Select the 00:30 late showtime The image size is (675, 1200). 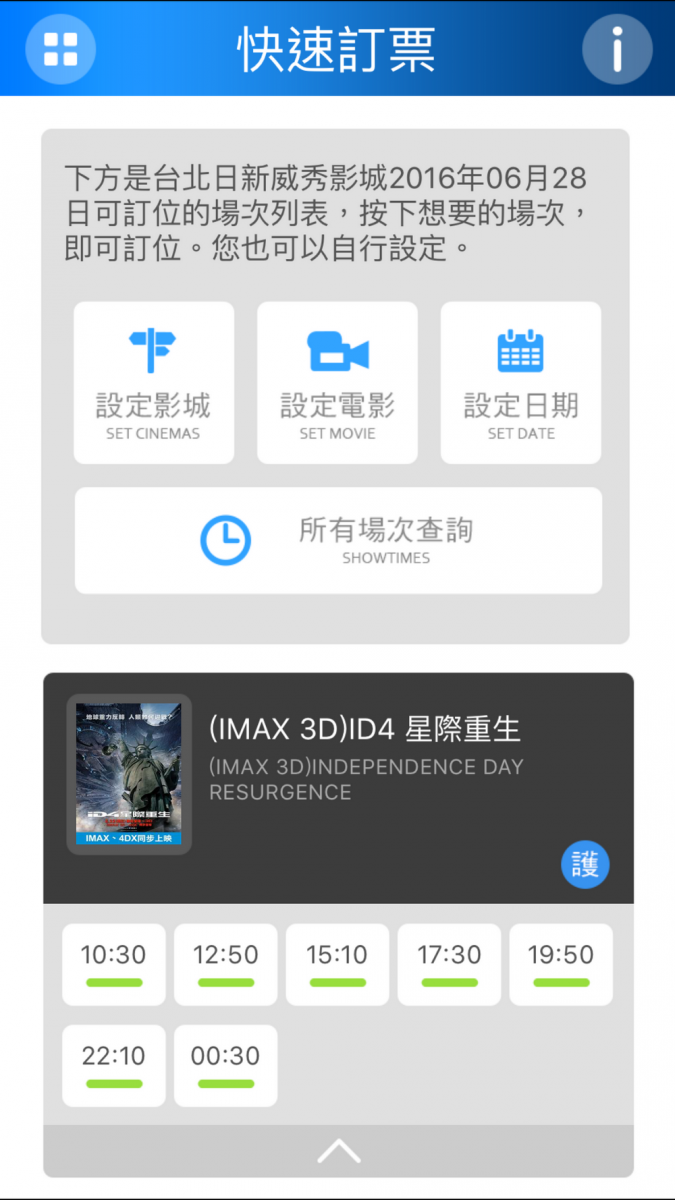(x=226, y=1065)
